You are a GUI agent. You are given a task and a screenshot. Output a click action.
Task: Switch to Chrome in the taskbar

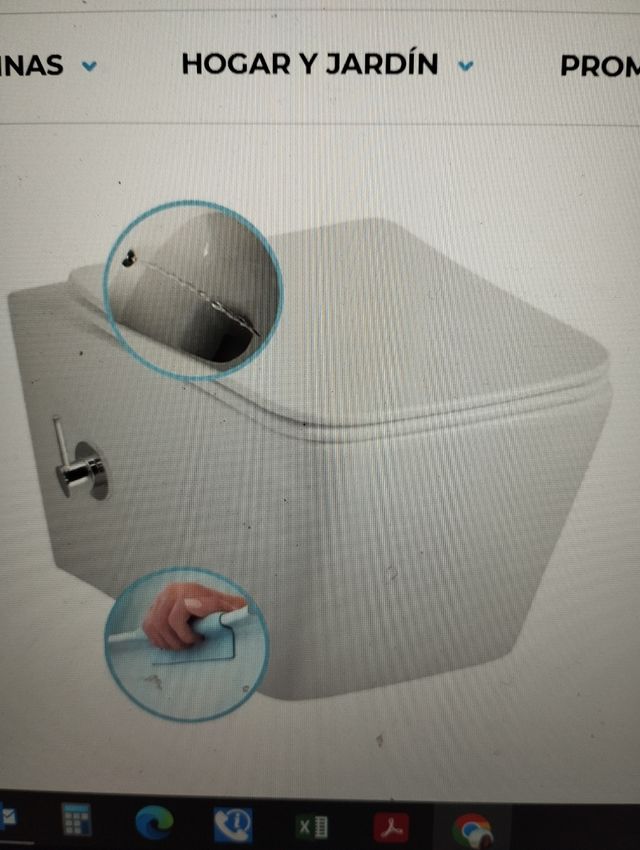[471, 828]
